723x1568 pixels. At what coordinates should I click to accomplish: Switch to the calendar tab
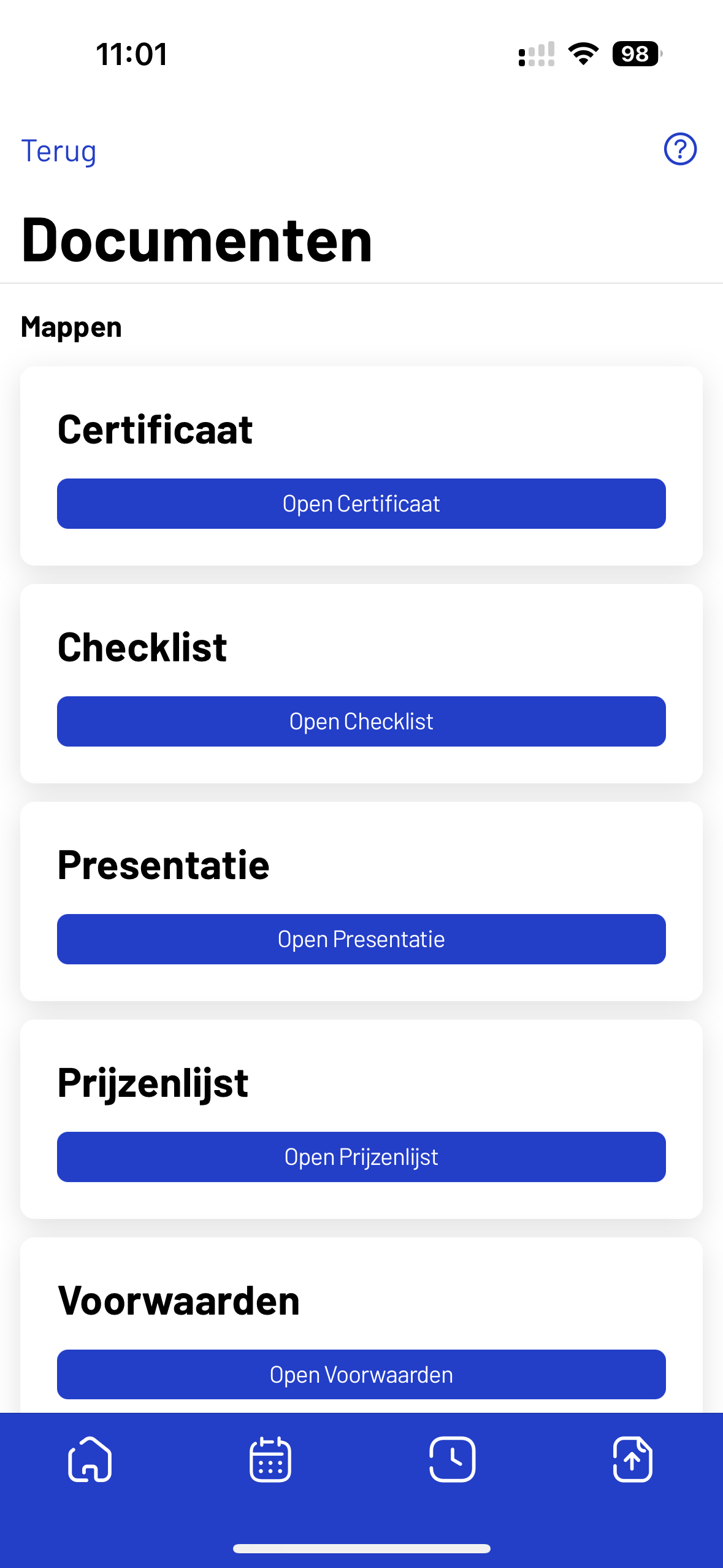coord(270,1459)
